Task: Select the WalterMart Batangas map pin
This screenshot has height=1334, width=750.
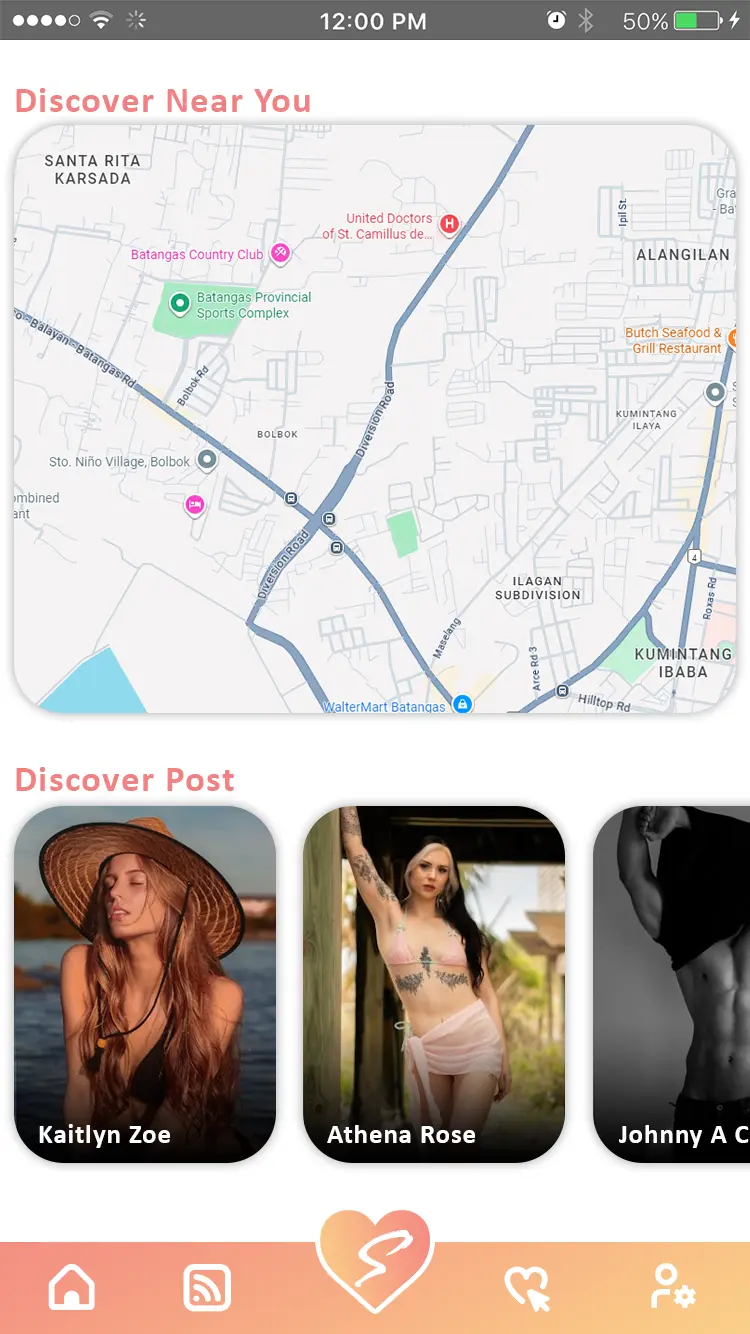Action: [462, 704]
